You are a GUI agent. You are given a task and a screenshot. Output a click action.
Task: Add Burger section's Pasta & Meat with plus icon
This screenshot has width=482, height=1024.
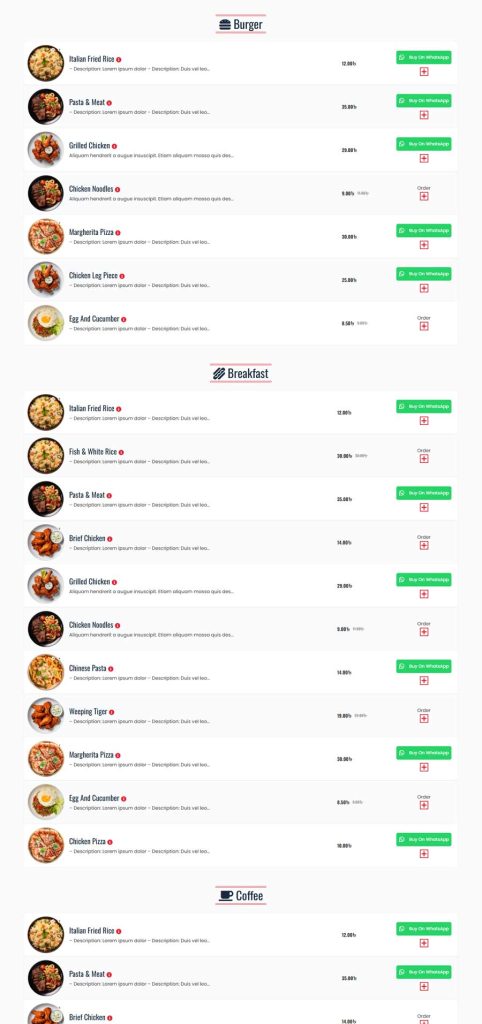point(424,115)
